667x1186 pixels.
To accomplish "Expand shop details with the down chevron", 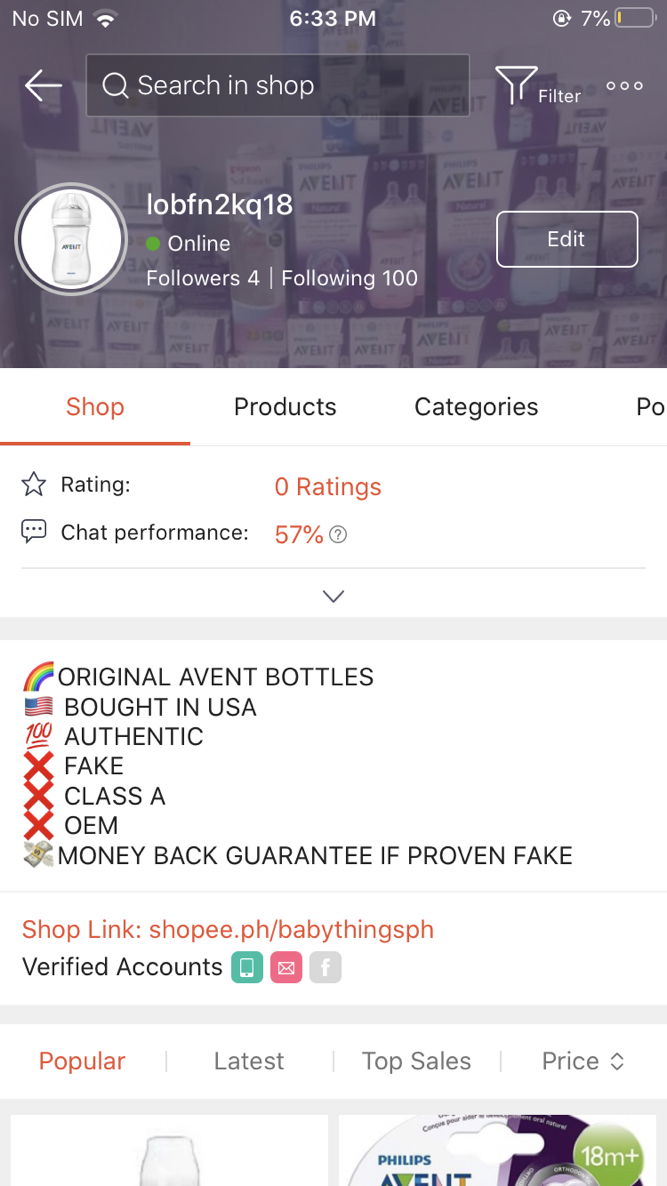I will click(x=333, y=596).
